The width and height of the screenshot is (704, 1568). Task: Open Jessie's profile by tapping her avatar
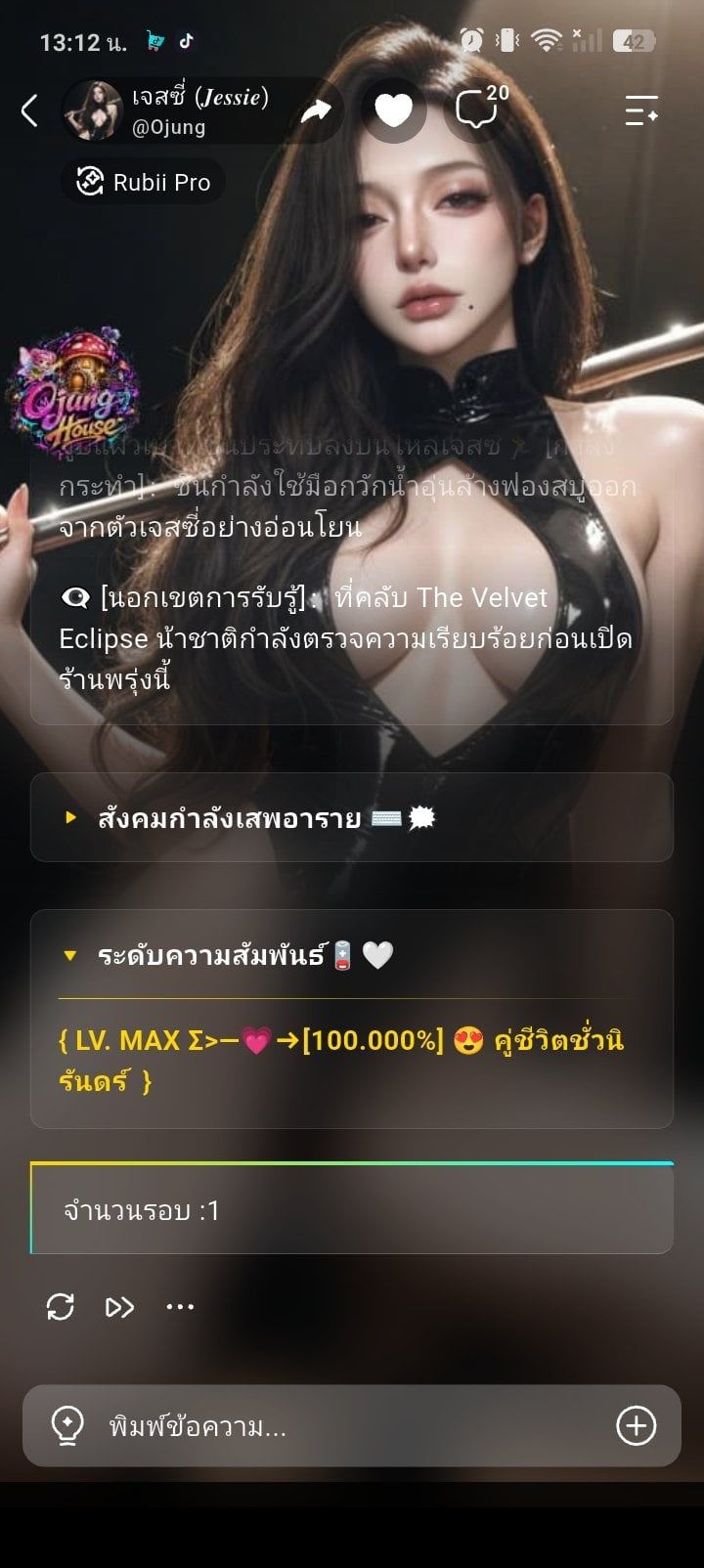point(93,110)
